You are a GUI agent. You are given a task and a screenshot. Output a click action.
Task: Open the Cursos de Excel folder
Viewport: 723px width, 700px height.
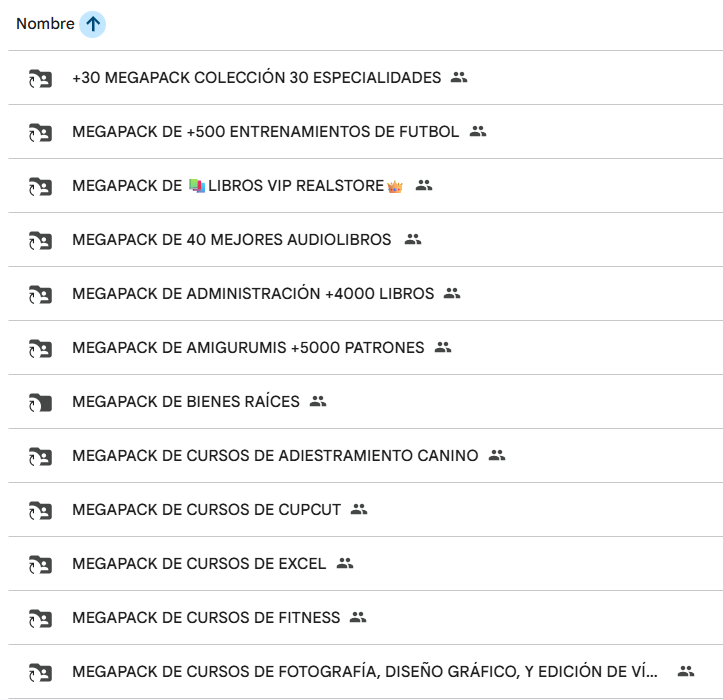[x=199, y=564]
